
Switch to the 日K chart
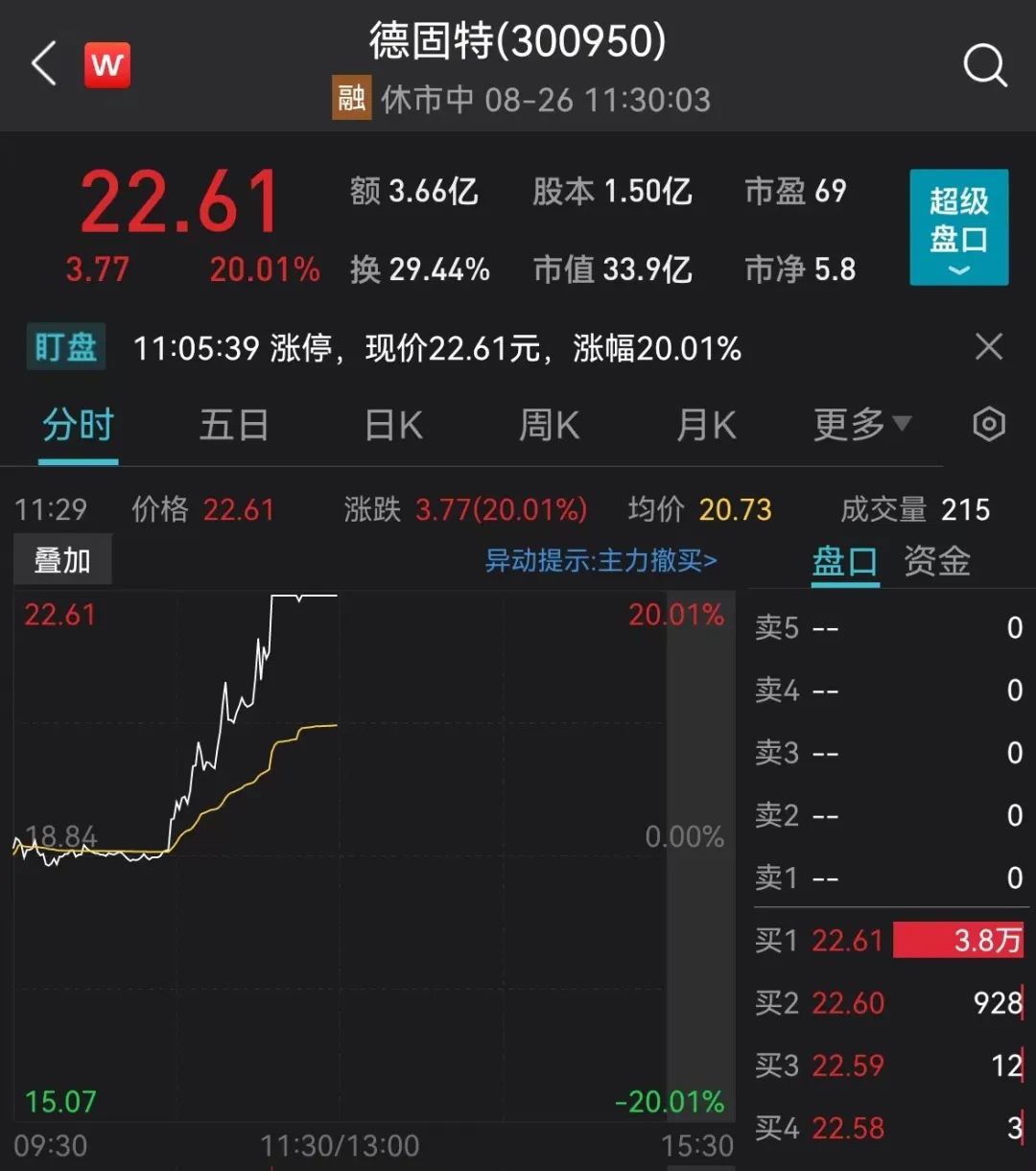(x=394, y=425)
